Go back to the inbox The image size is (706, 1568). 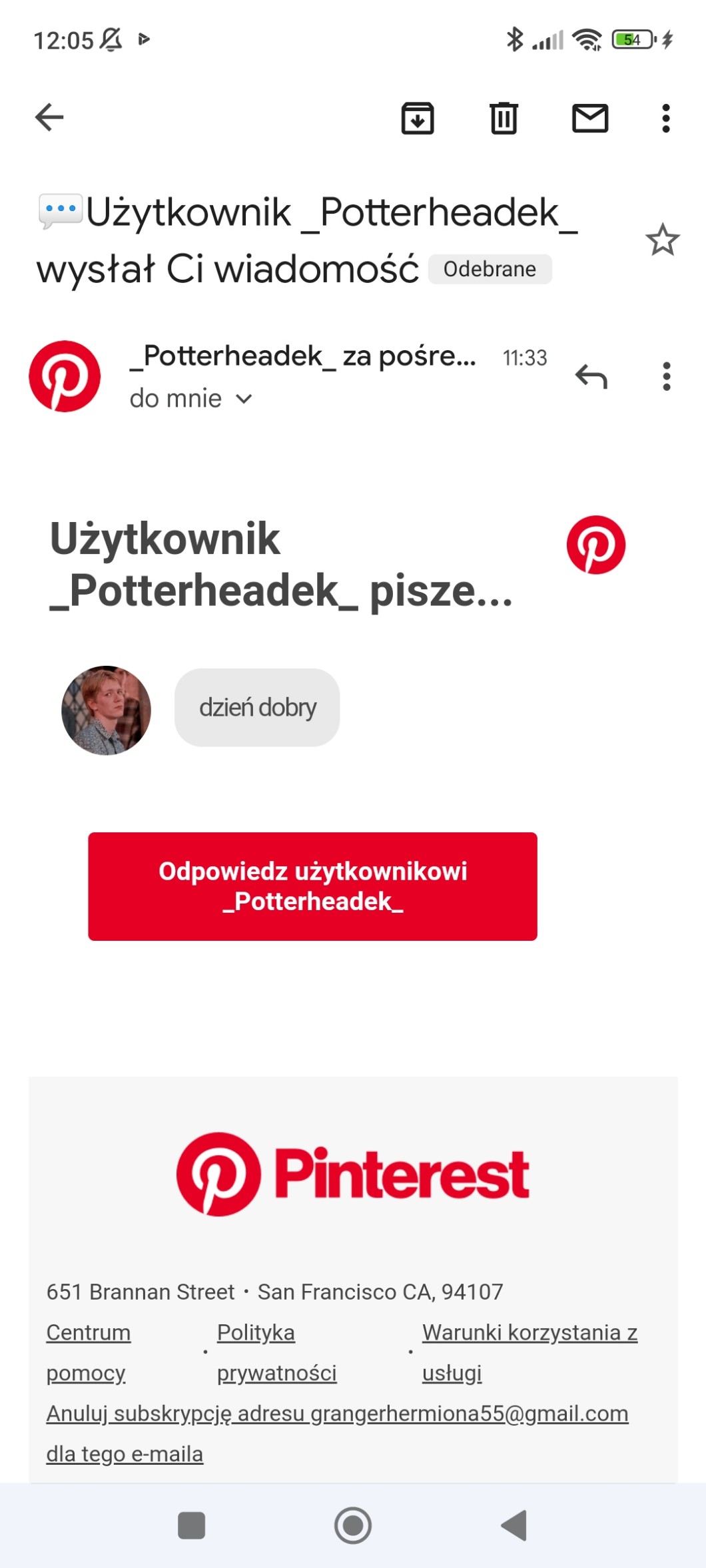coord(49,118)
